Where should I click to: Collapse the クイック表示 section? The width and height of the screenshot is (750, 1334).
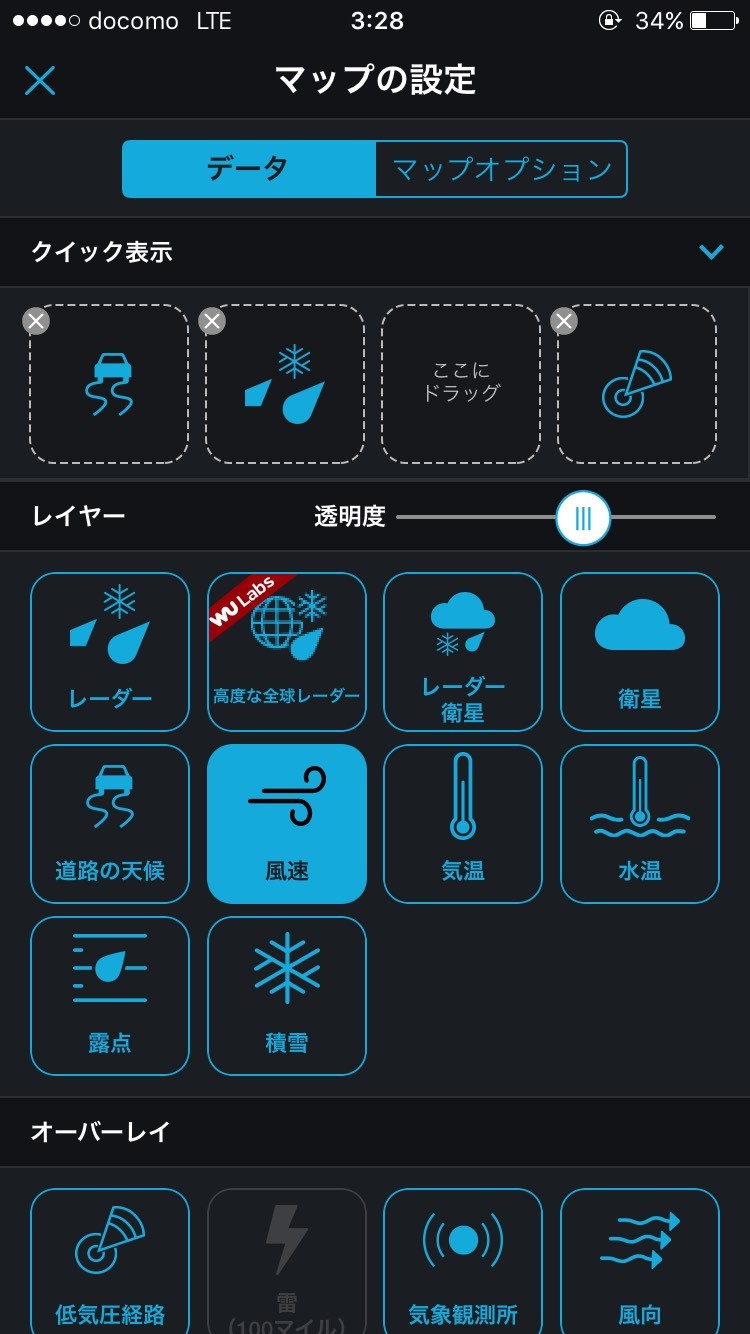(x=711, y=252)
